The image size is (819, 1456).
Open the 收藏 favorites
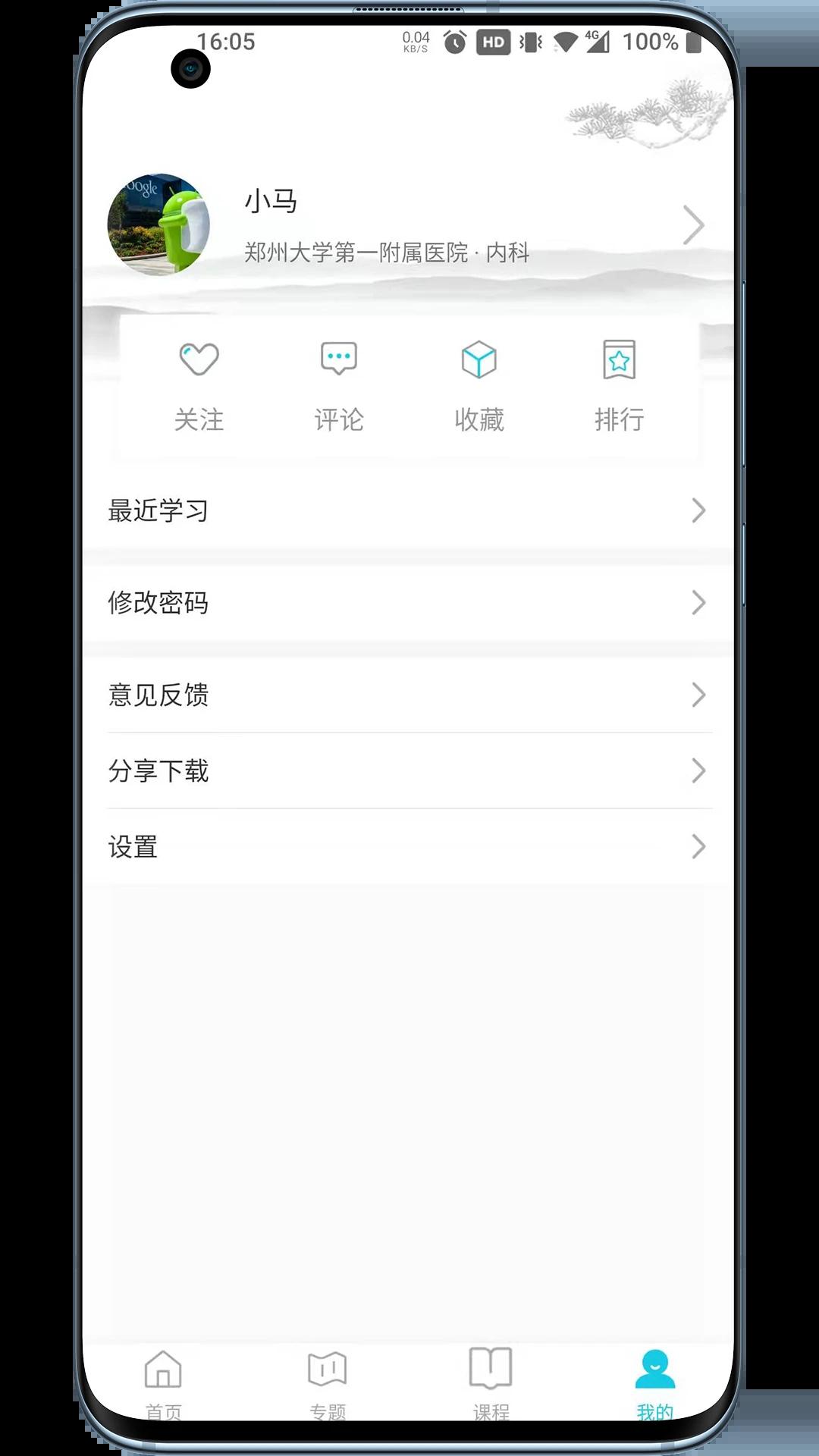coord(479,387)
